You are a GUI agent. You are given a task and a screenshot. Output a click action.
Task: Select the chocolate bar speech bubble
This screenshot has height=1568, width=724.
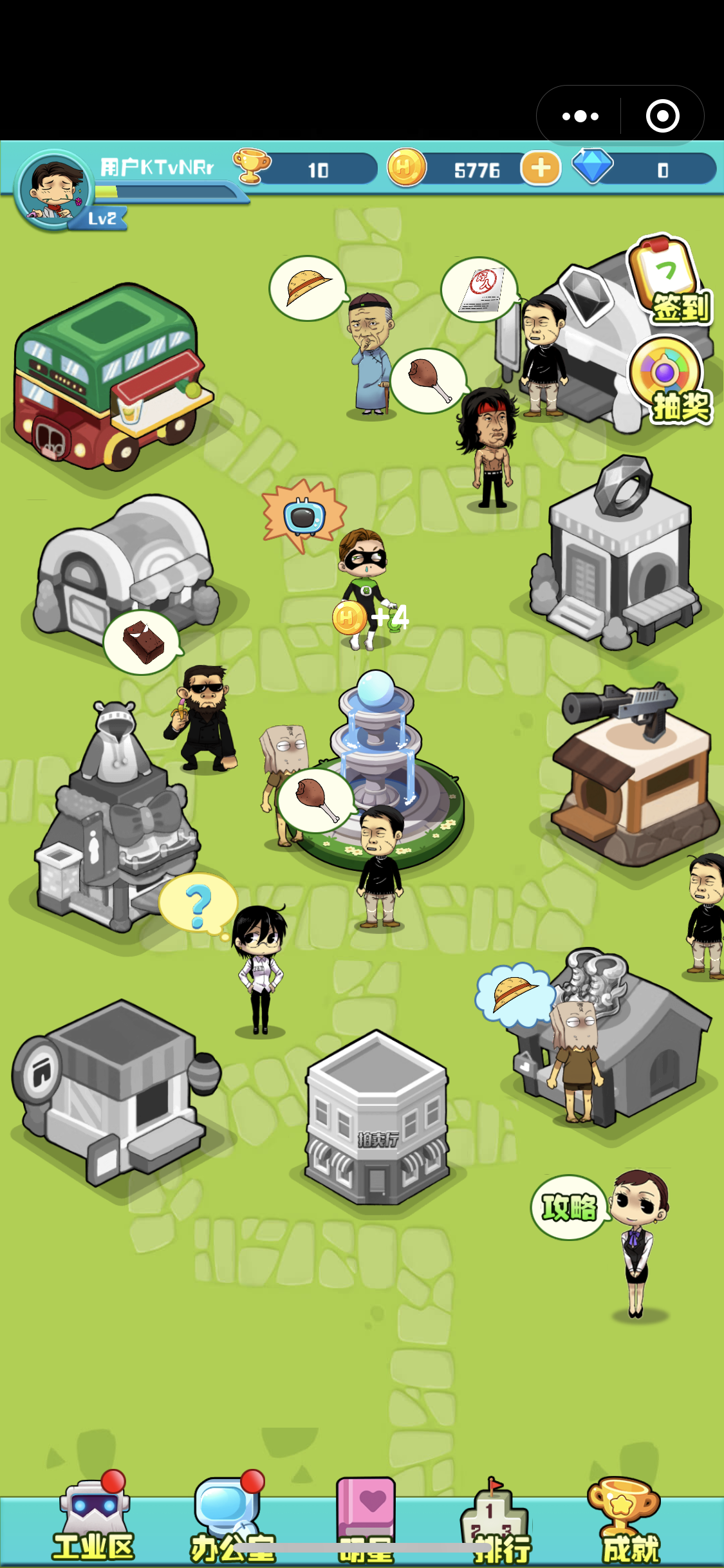(x=142, y=642)
